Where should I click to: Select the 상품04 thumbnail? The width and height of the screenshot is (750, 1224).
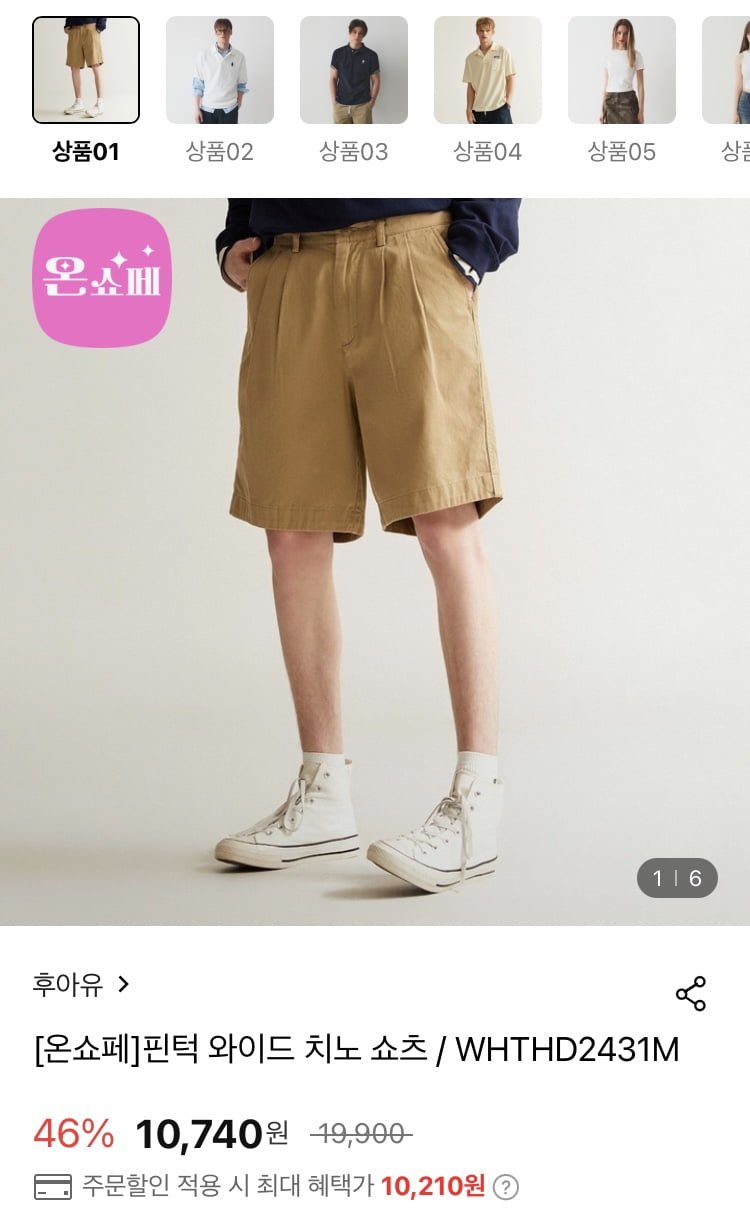488,70
